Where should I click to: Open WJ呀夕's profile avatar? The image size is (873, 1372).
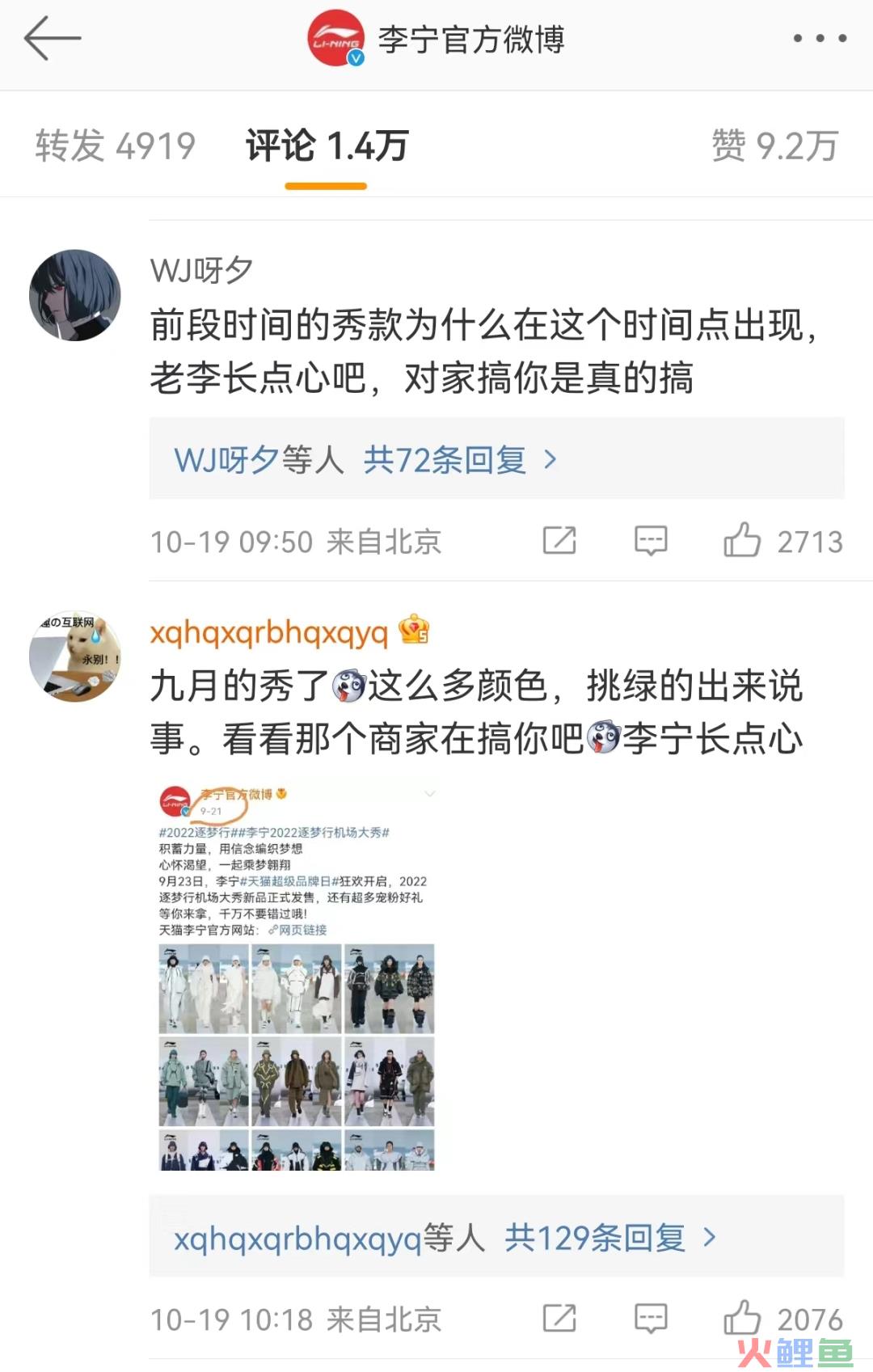[75, 295]
